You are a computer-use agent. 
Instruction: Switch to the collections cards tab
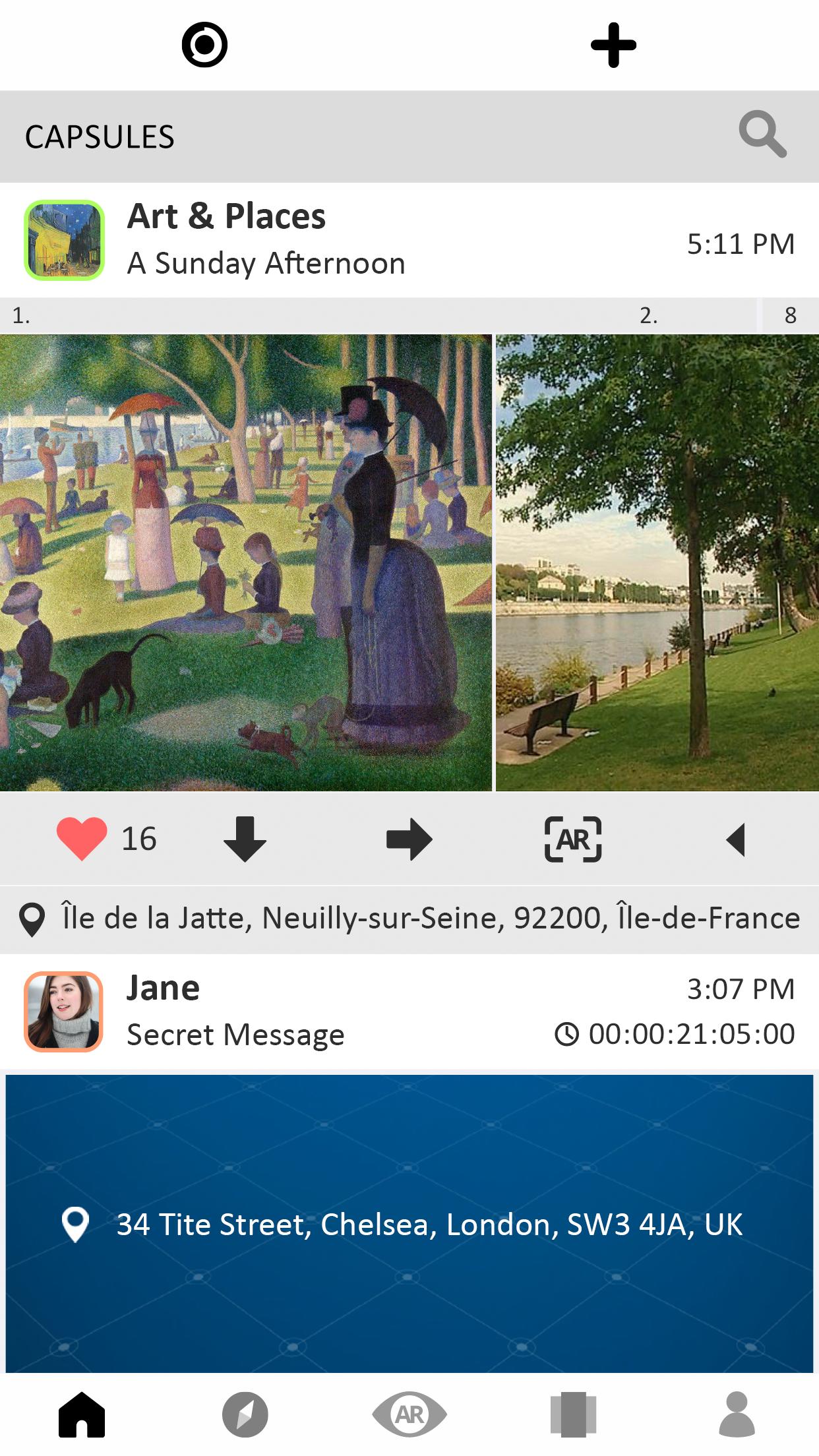click(x=573, y=1414)
